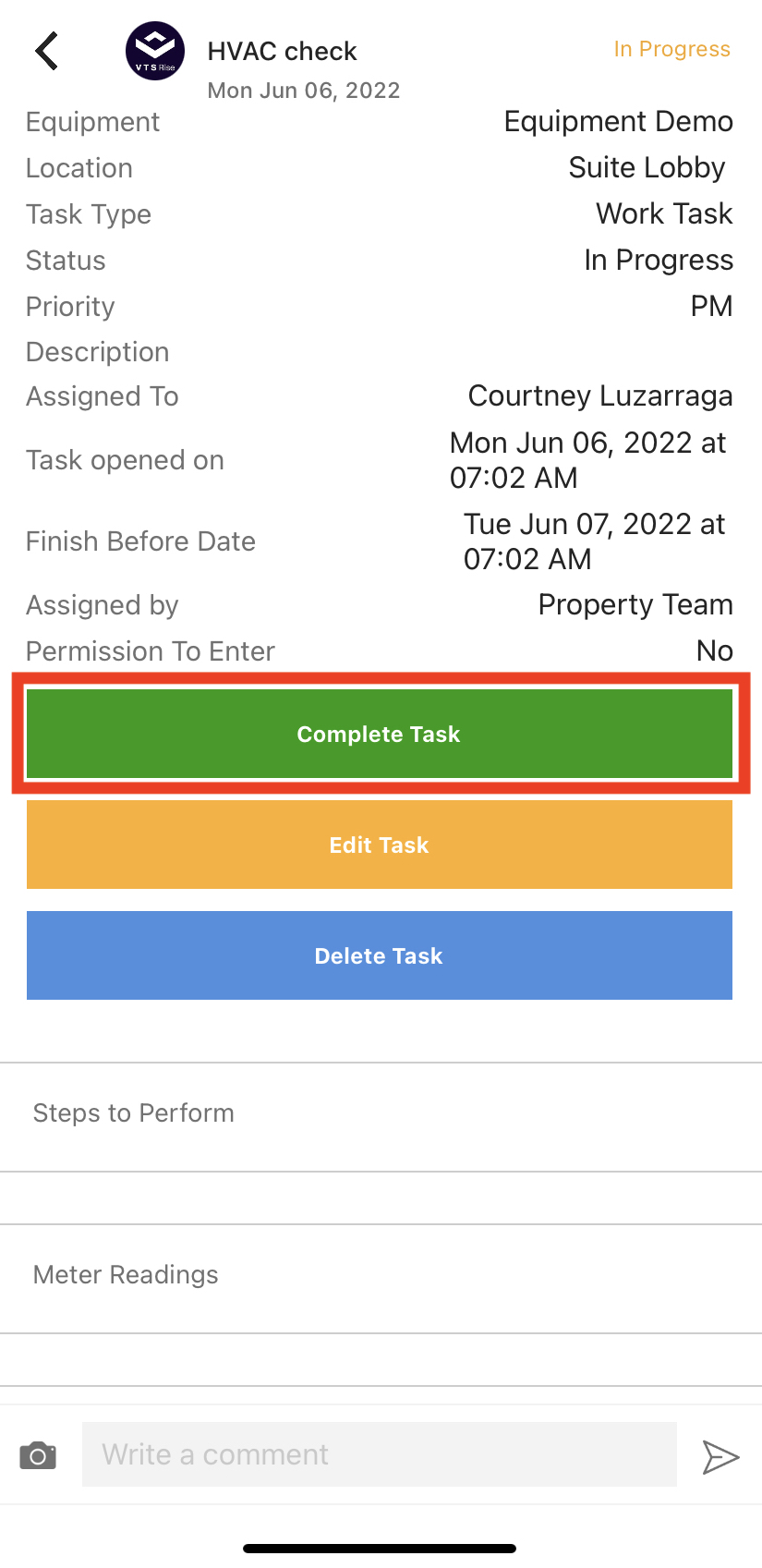Open Edit Task
This screenshot has height=1568, width=762.
pyautogui.click(x=379, y=845)
